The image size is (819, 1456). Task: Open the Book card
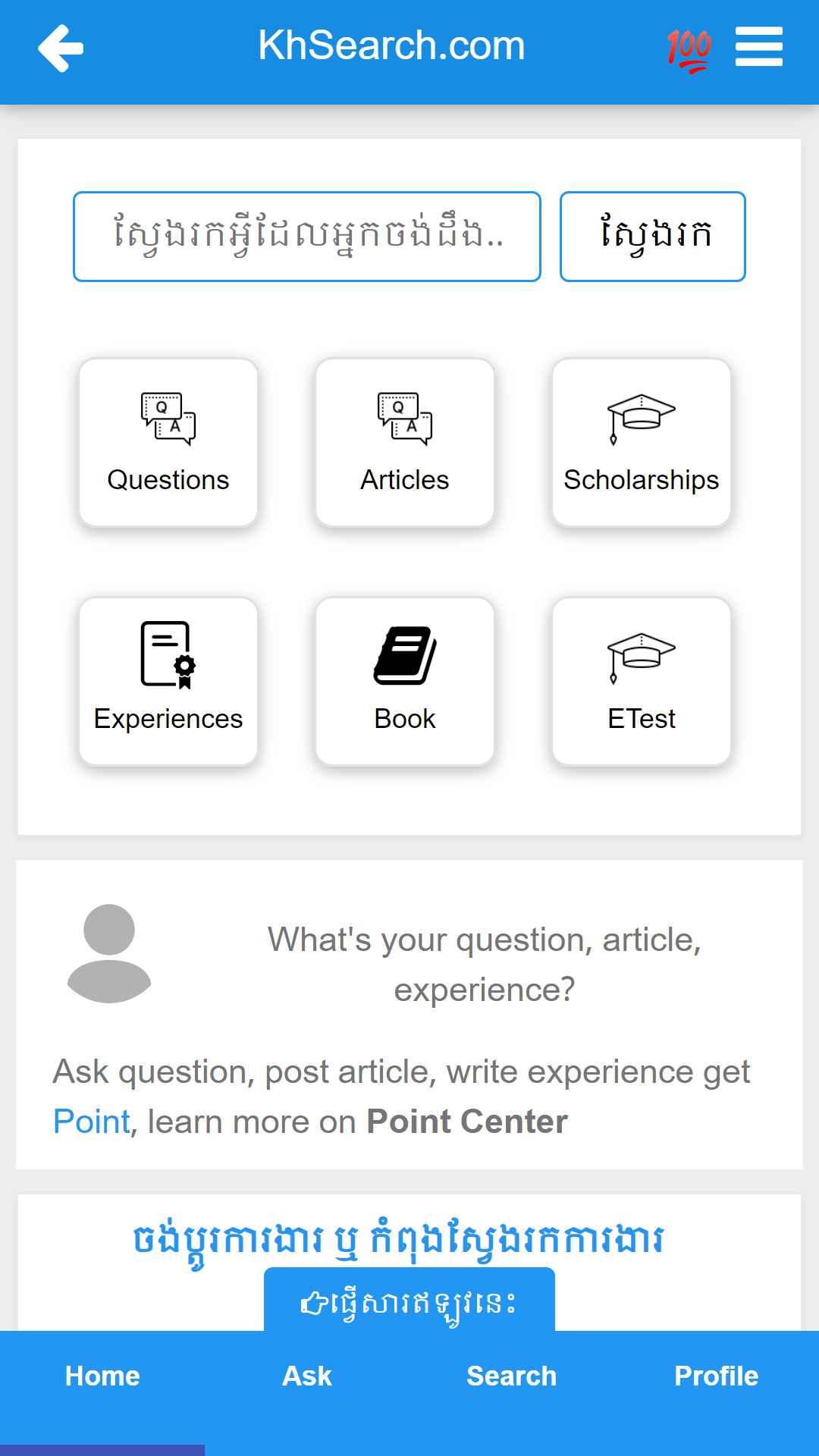coord(405,682)
